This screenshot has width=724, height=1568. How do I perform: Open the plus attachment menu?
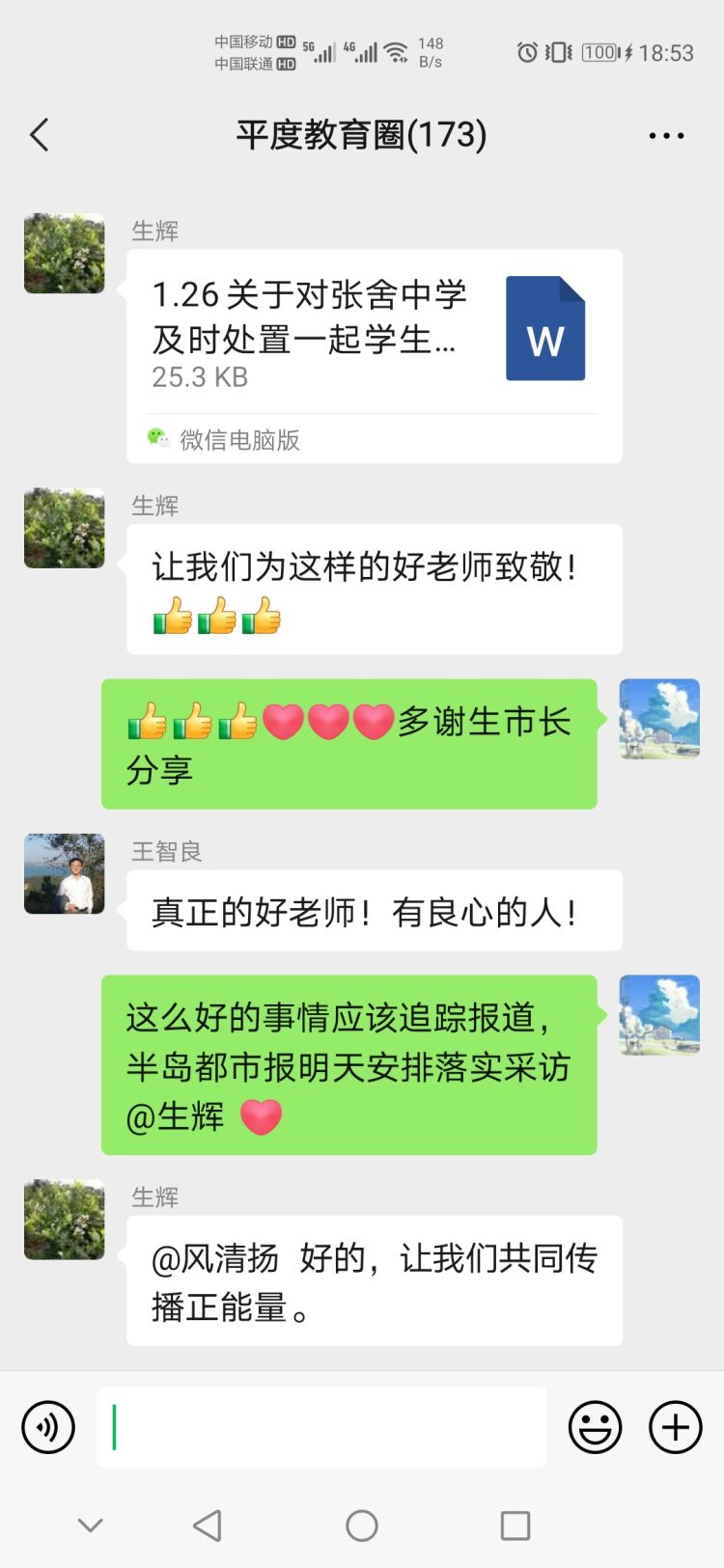(675, 1427)
